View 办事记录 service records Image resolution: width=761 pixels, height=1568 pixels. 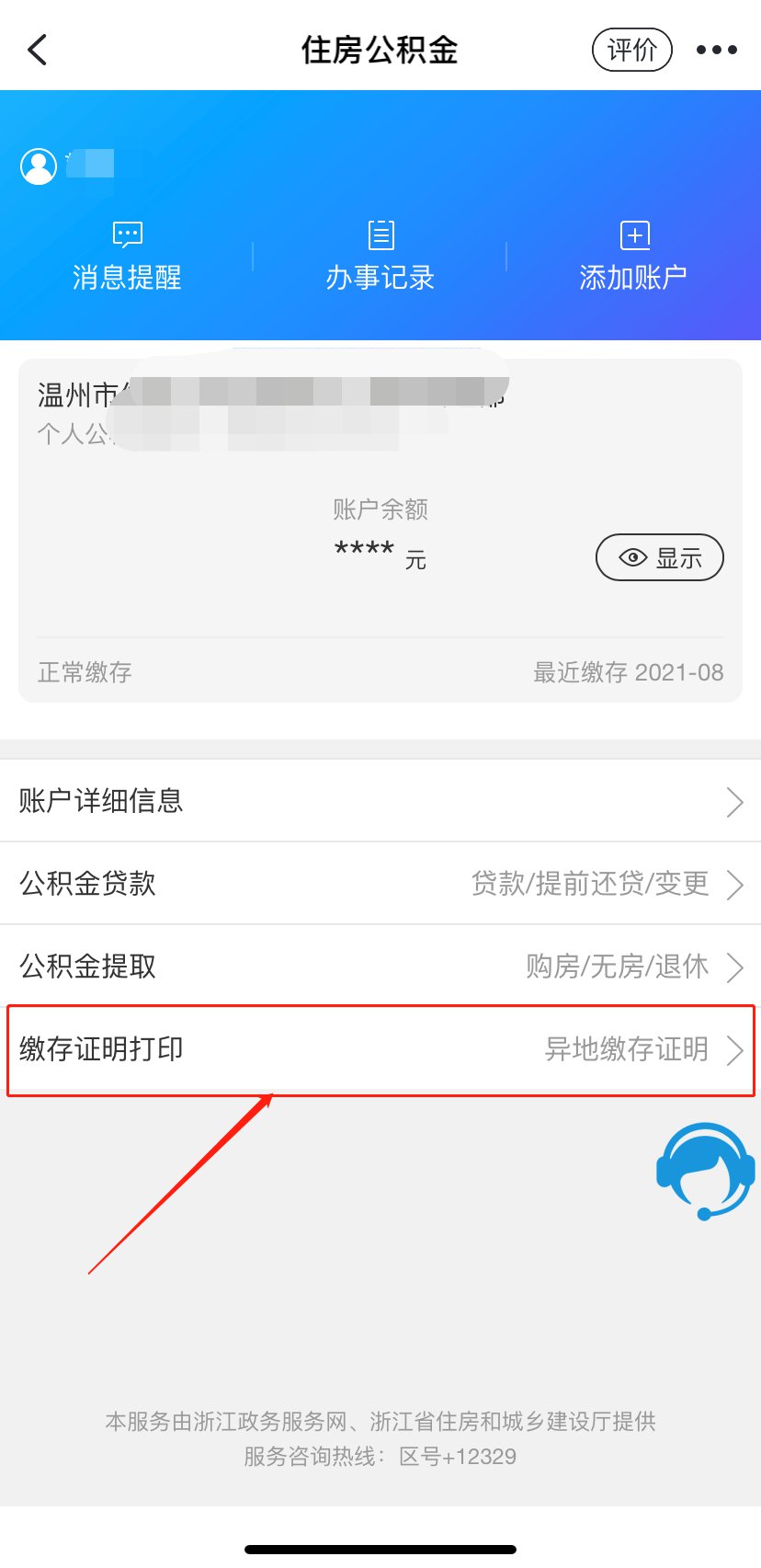pos(380,257)
